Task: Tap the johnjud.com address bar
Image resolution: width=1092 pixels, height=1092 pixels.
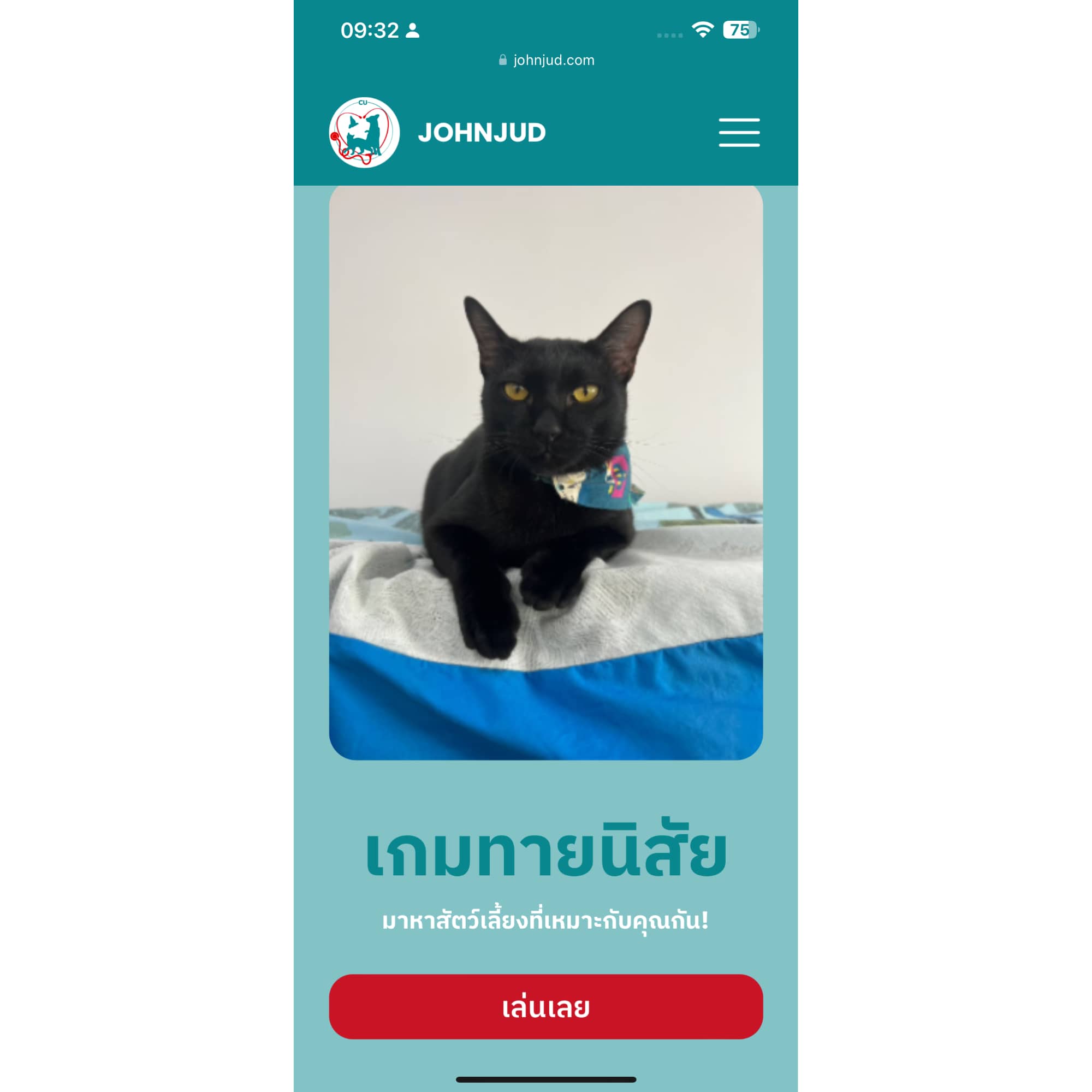Action: [546, 61]
